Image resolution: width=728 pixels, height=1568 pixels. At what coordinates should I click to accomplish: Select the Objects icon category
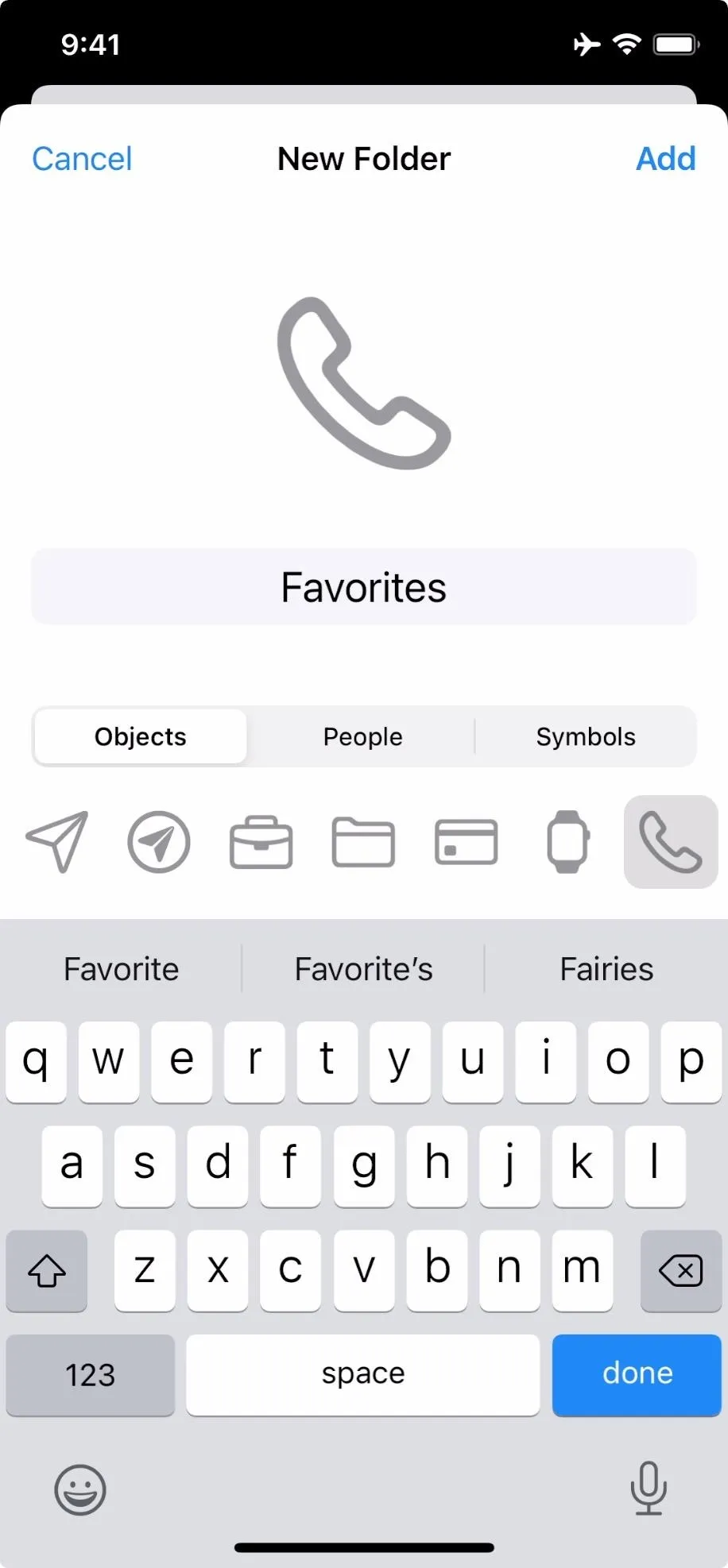tap(141, 736)
